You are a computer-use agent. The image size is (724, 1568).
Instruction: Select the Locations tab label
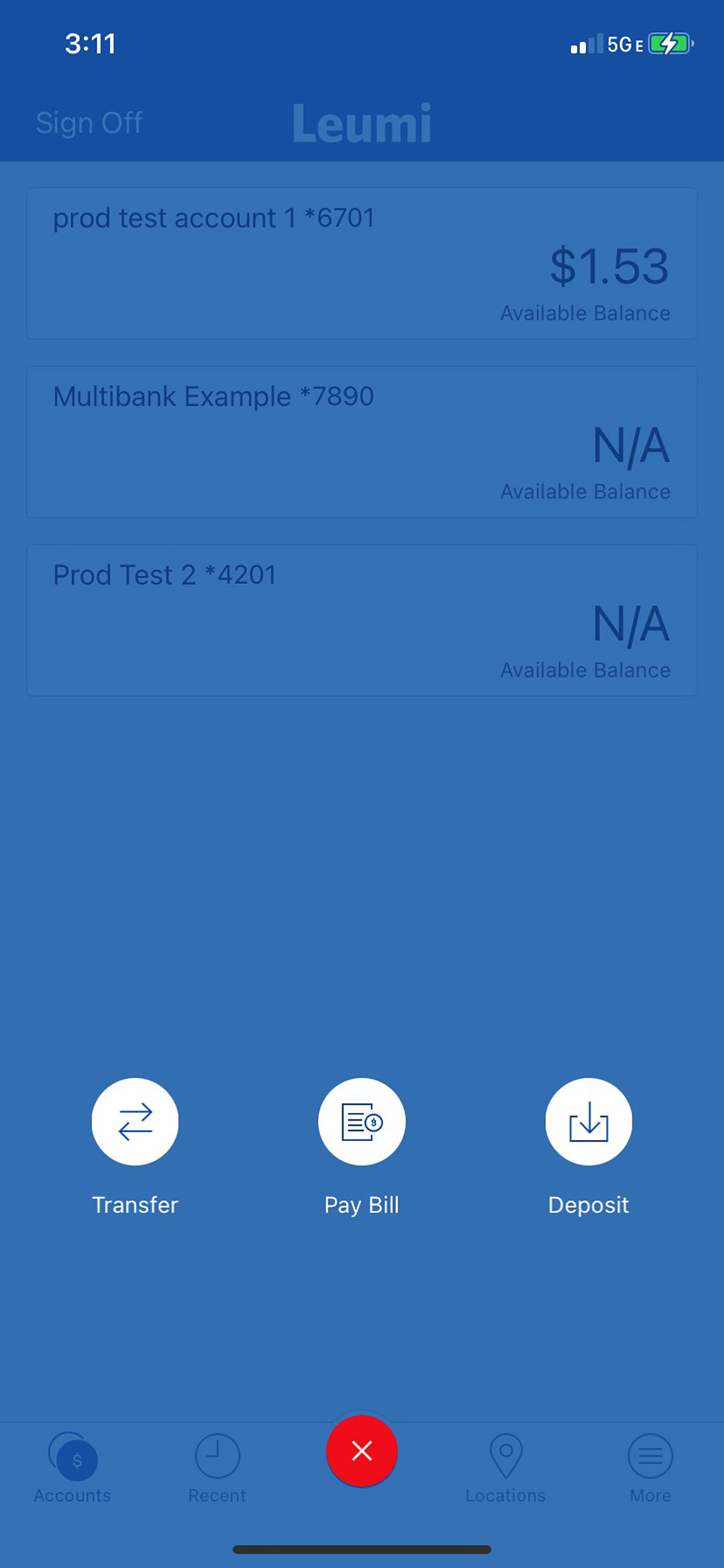pos(505,1495)
